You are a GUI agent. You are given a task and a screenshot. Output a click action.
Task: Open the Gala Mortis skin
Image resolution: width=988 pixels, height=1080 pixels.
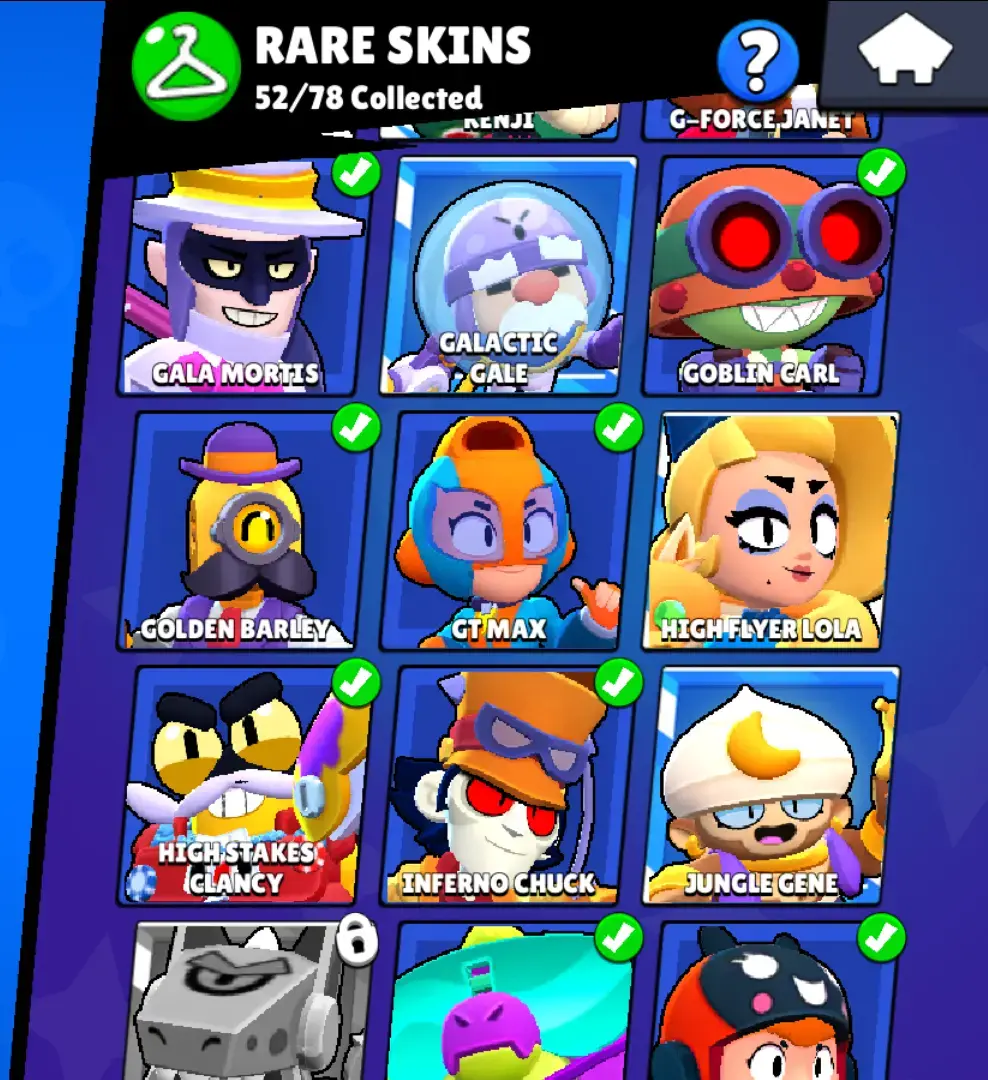point(243,277)
